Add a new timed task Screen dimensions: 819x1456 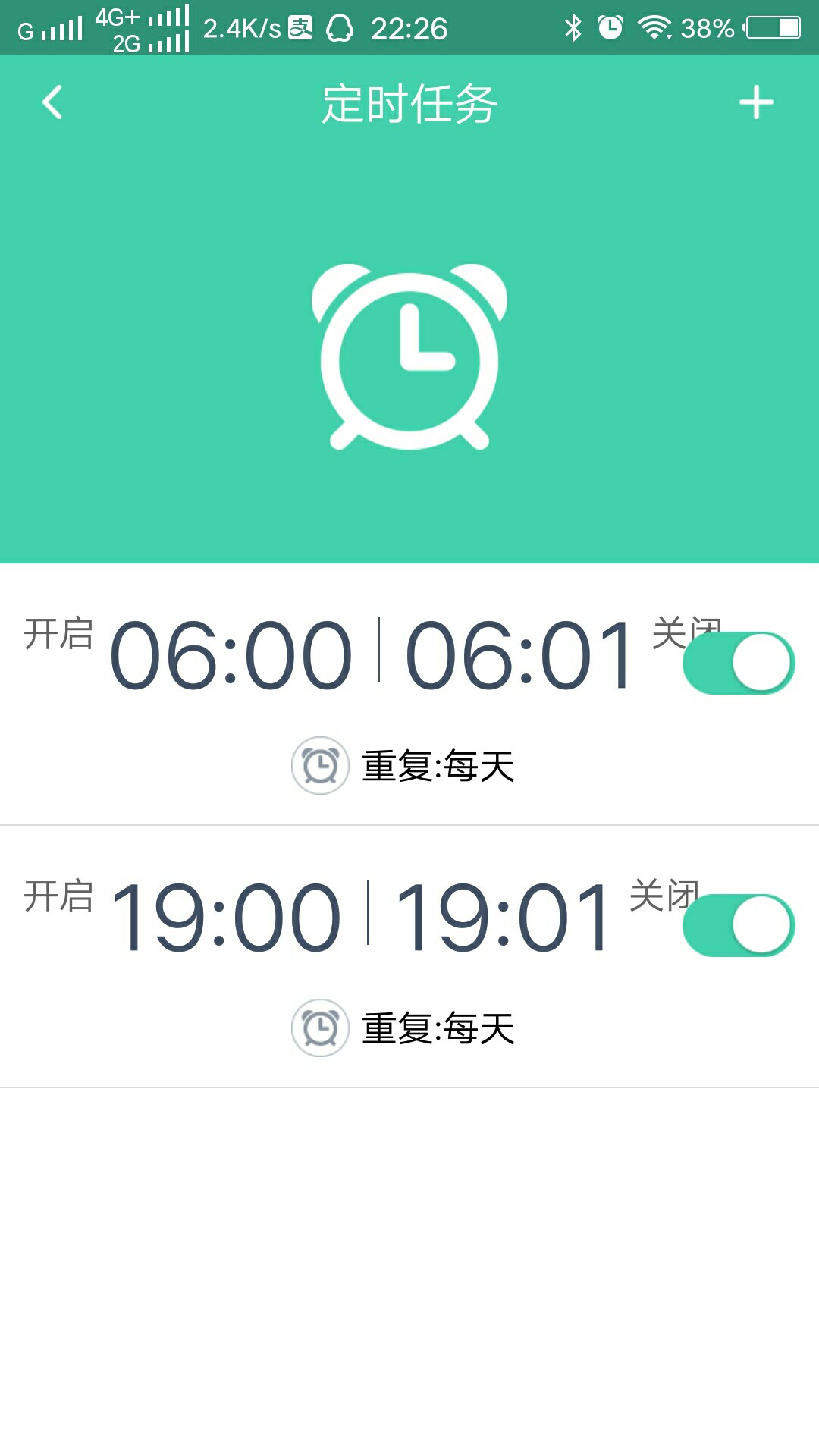[x=756, y=102]
